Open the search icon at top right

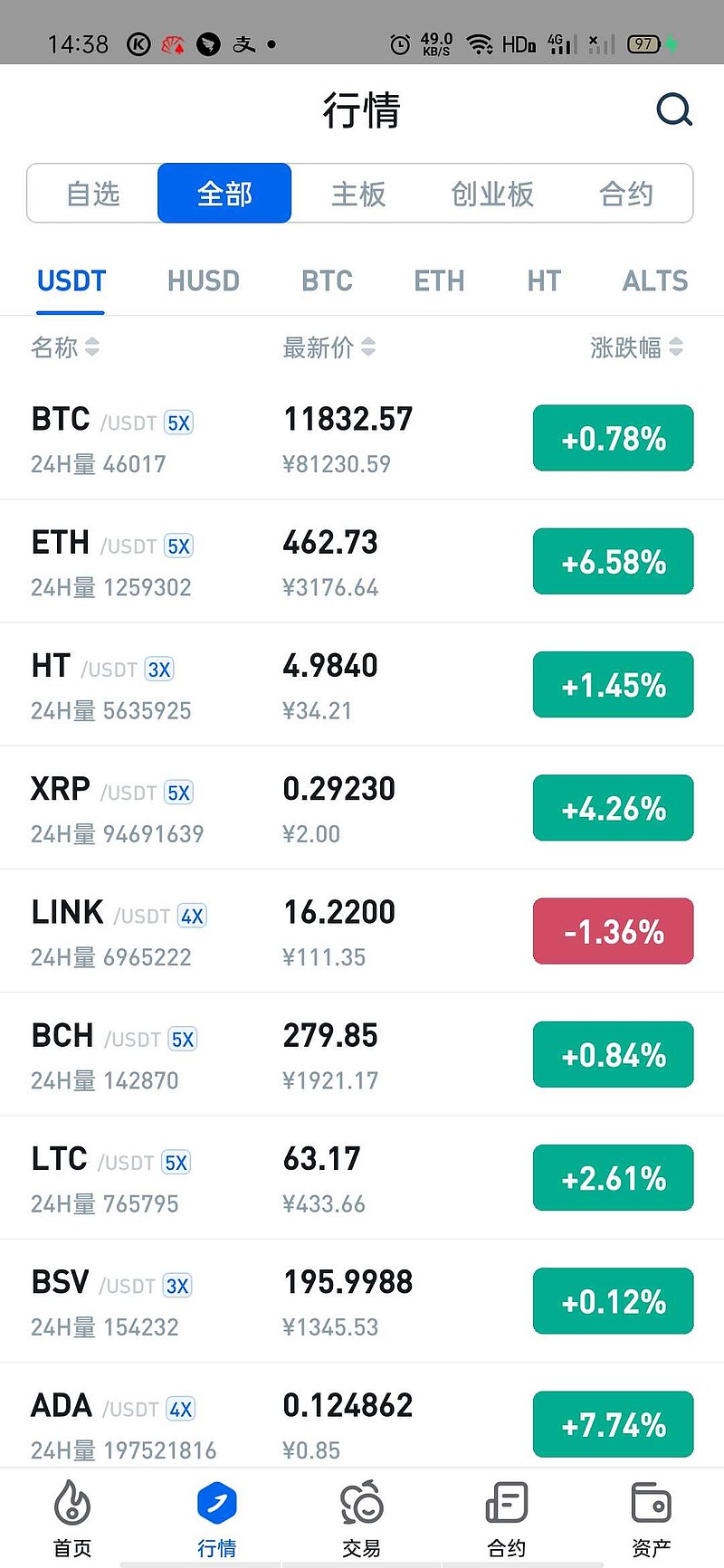click(x=675, y=109)
